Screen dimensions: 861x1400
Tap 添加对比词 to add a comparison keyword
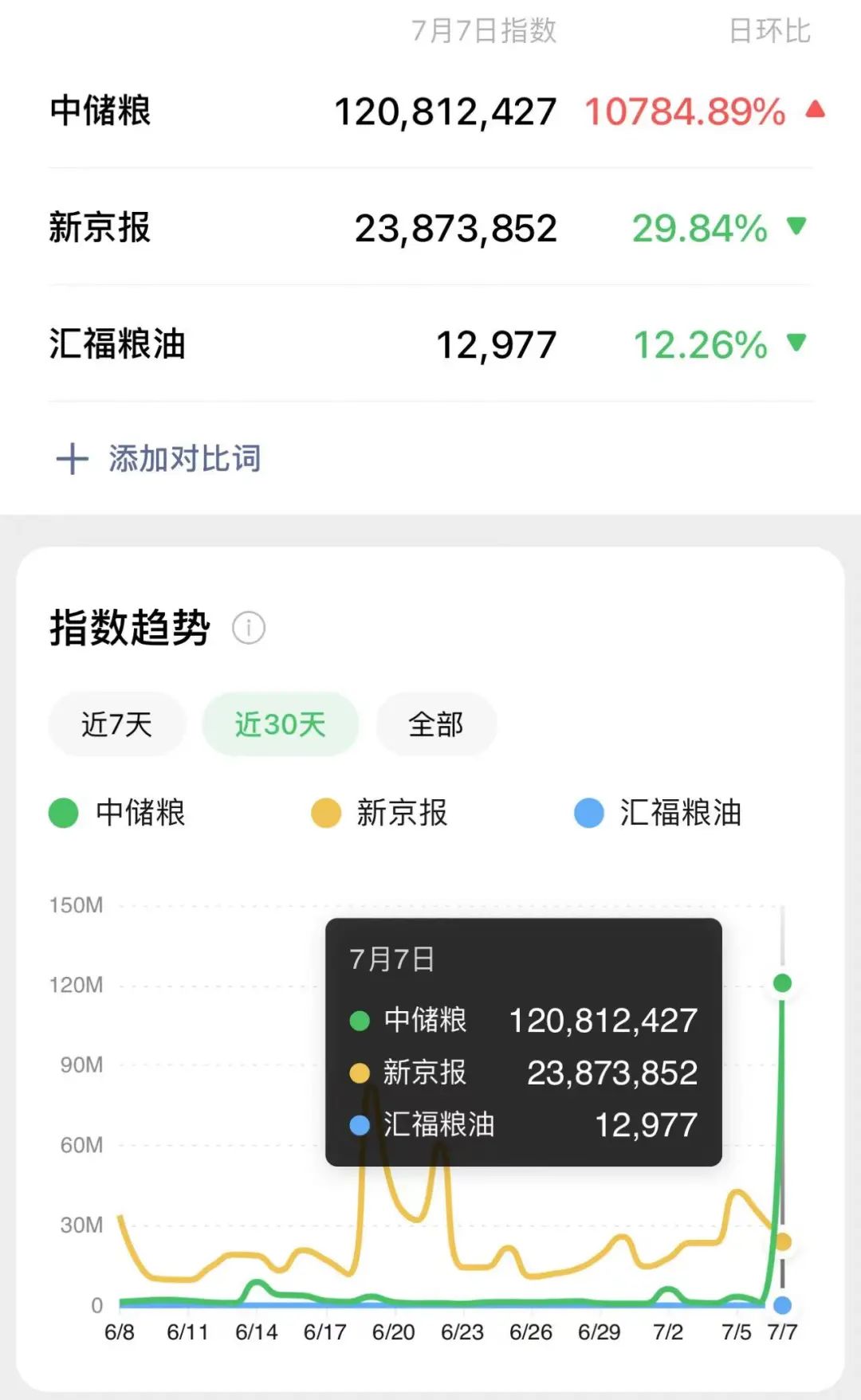(x=159, y=459)
